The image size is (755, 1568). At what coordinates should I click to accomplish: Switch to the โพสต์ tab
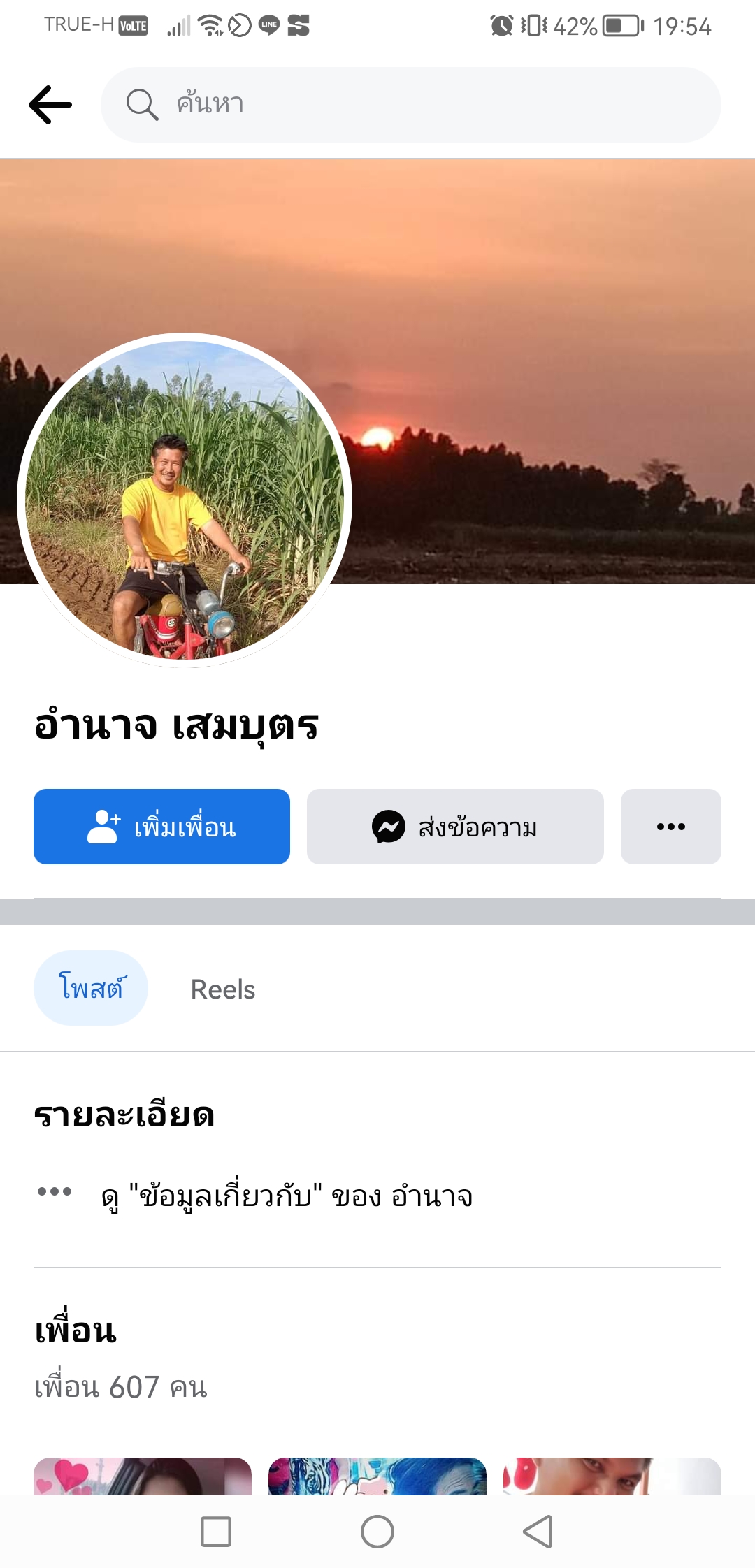[91, 988]
